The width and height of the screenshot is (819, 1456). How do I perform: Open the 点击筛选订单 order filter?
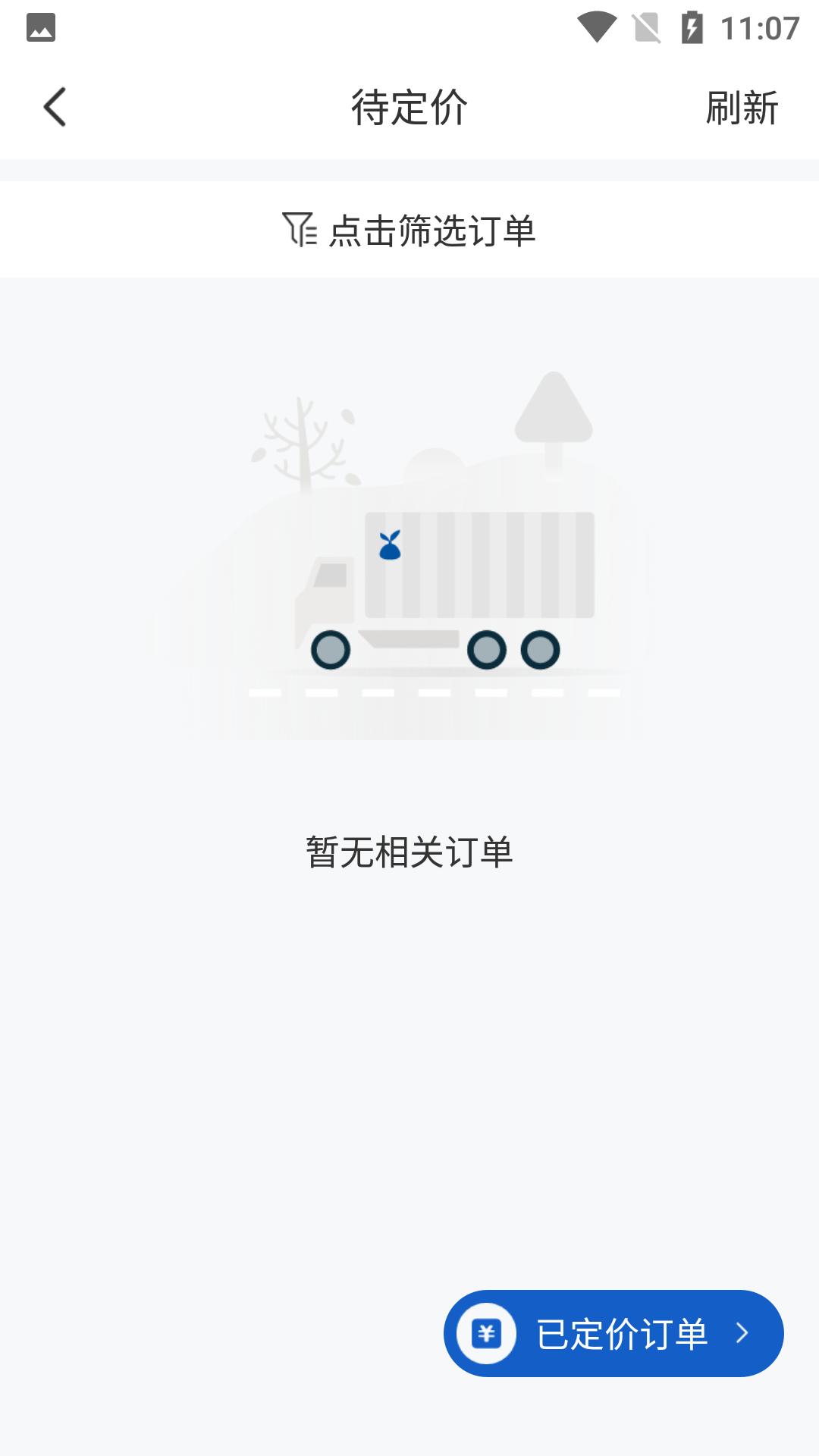click(409, 231)
